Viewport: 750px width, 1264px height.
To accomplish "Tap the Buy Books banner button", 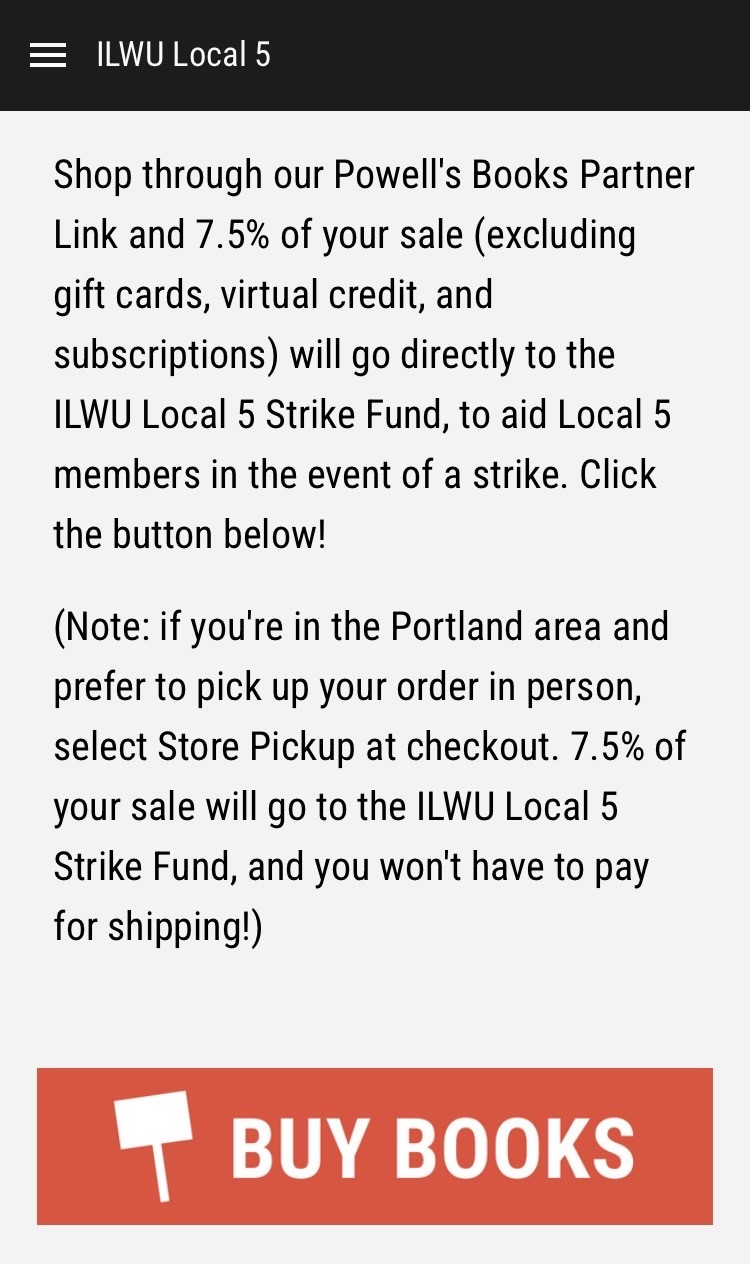I will coord(375,1146).
